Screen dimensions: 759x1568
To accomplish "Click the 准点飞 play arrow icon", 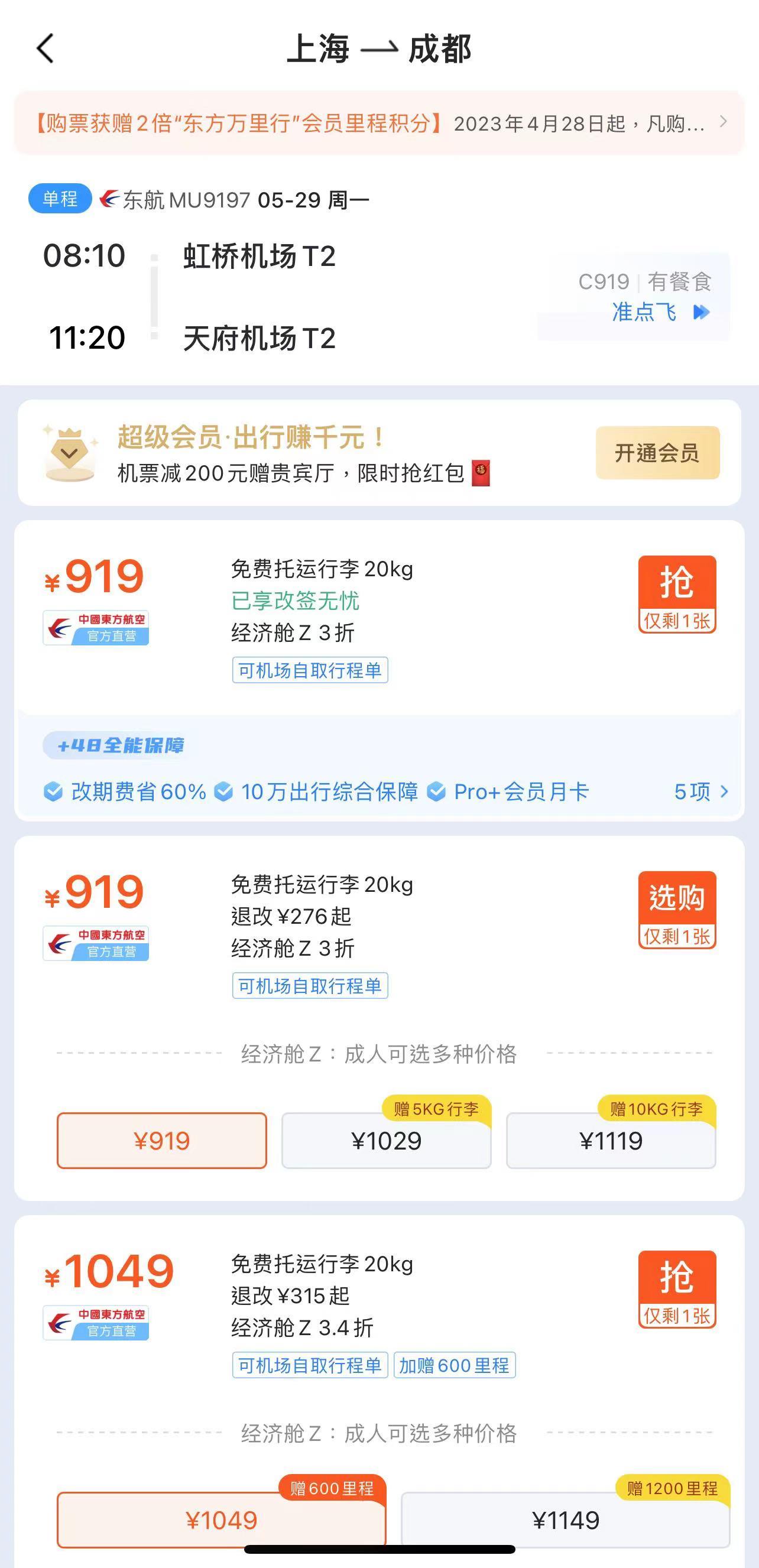I will pos(702,313).
